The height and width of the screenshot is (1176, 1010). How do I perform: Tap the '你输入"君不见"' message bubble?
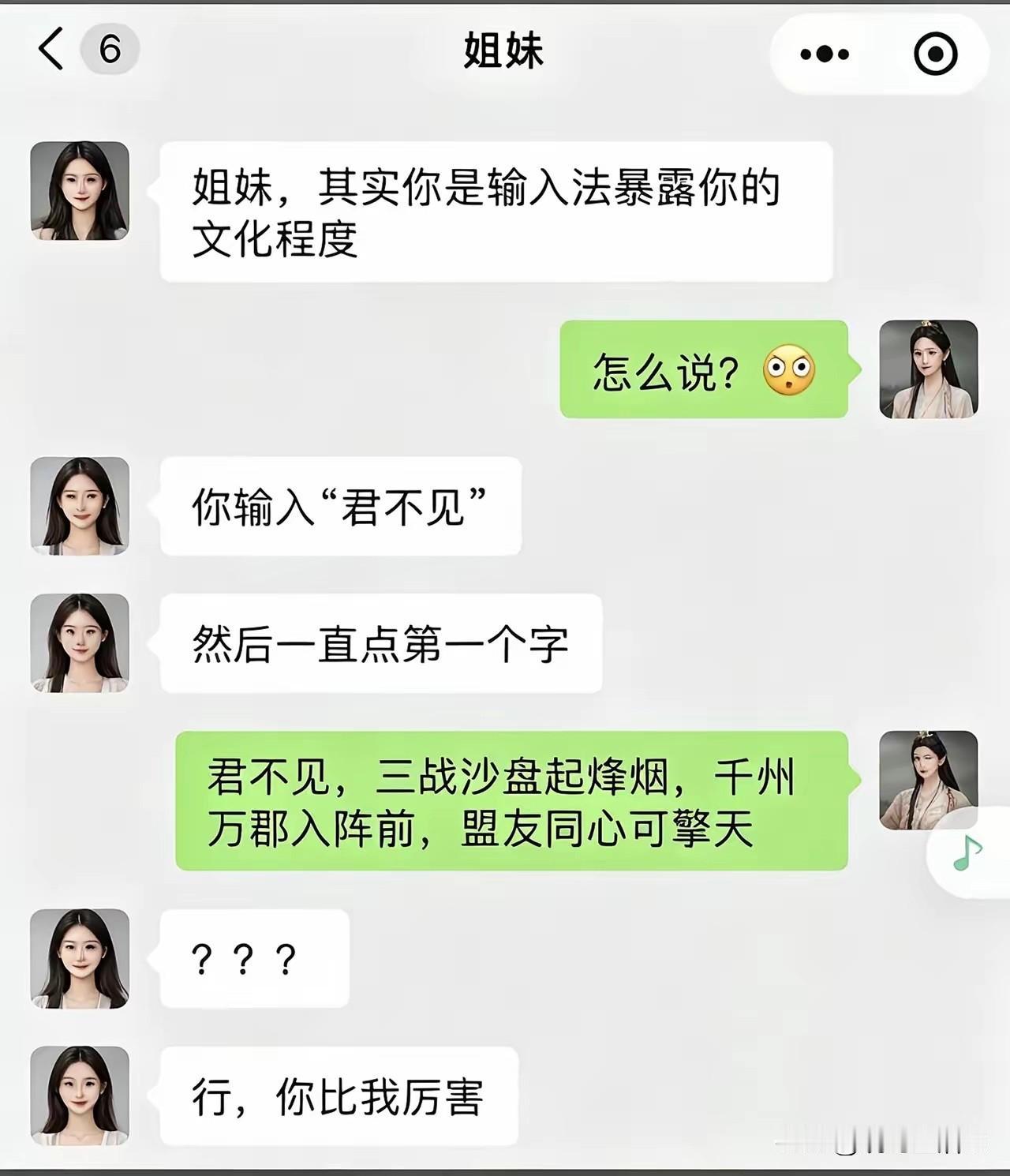(339, 505)
